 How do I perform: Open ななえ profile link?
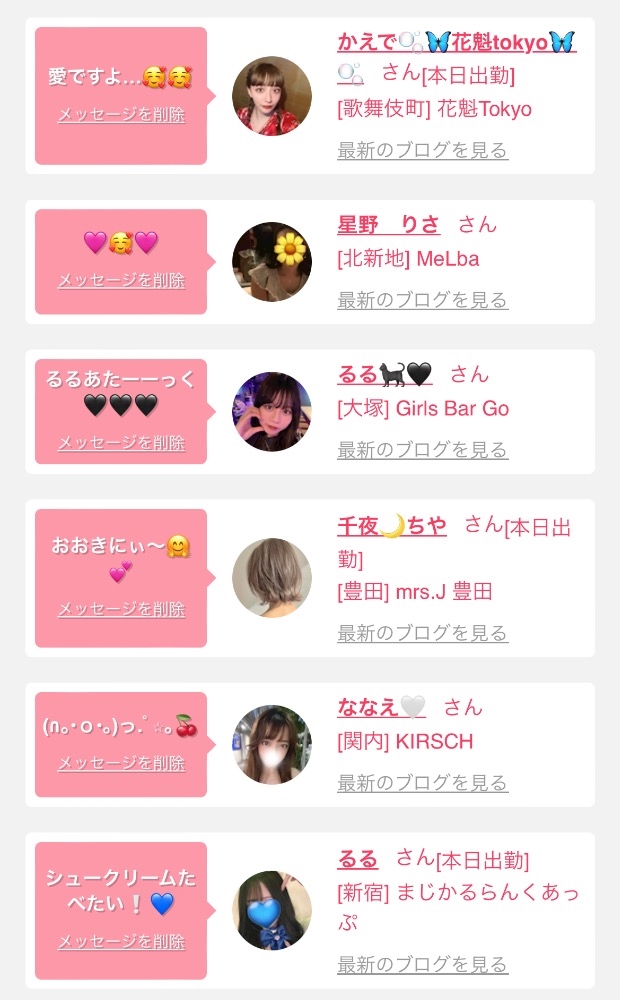[381, 707]
